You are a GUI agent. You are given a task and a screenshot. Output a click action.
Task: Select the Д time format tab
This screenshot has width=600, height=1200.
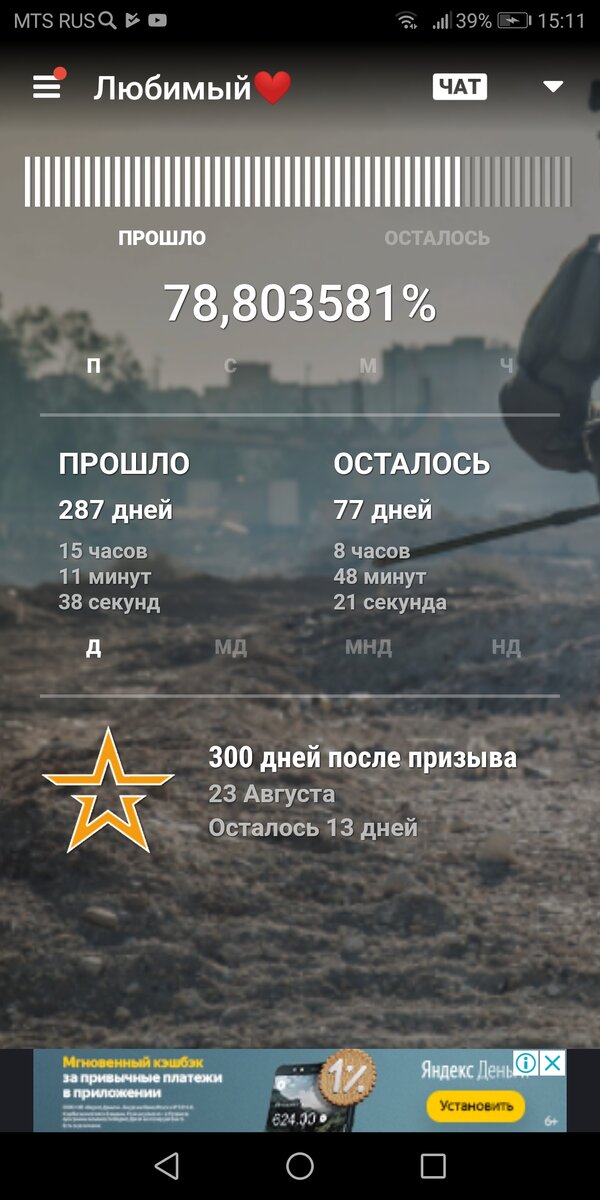(94, 647)
